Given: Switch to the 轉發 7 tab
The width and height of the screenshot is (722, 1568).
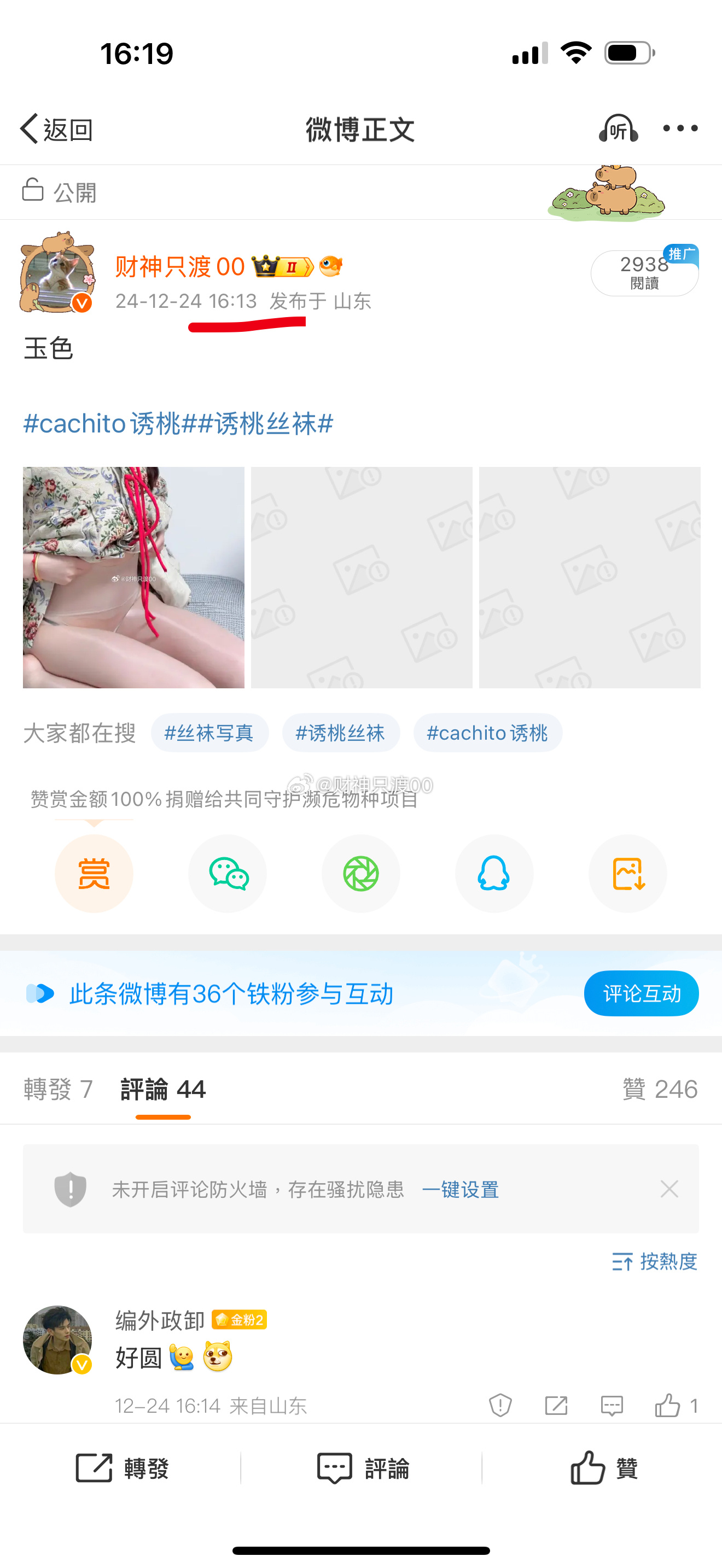Looking at the screenshot, I should [x=59, y=1089].
